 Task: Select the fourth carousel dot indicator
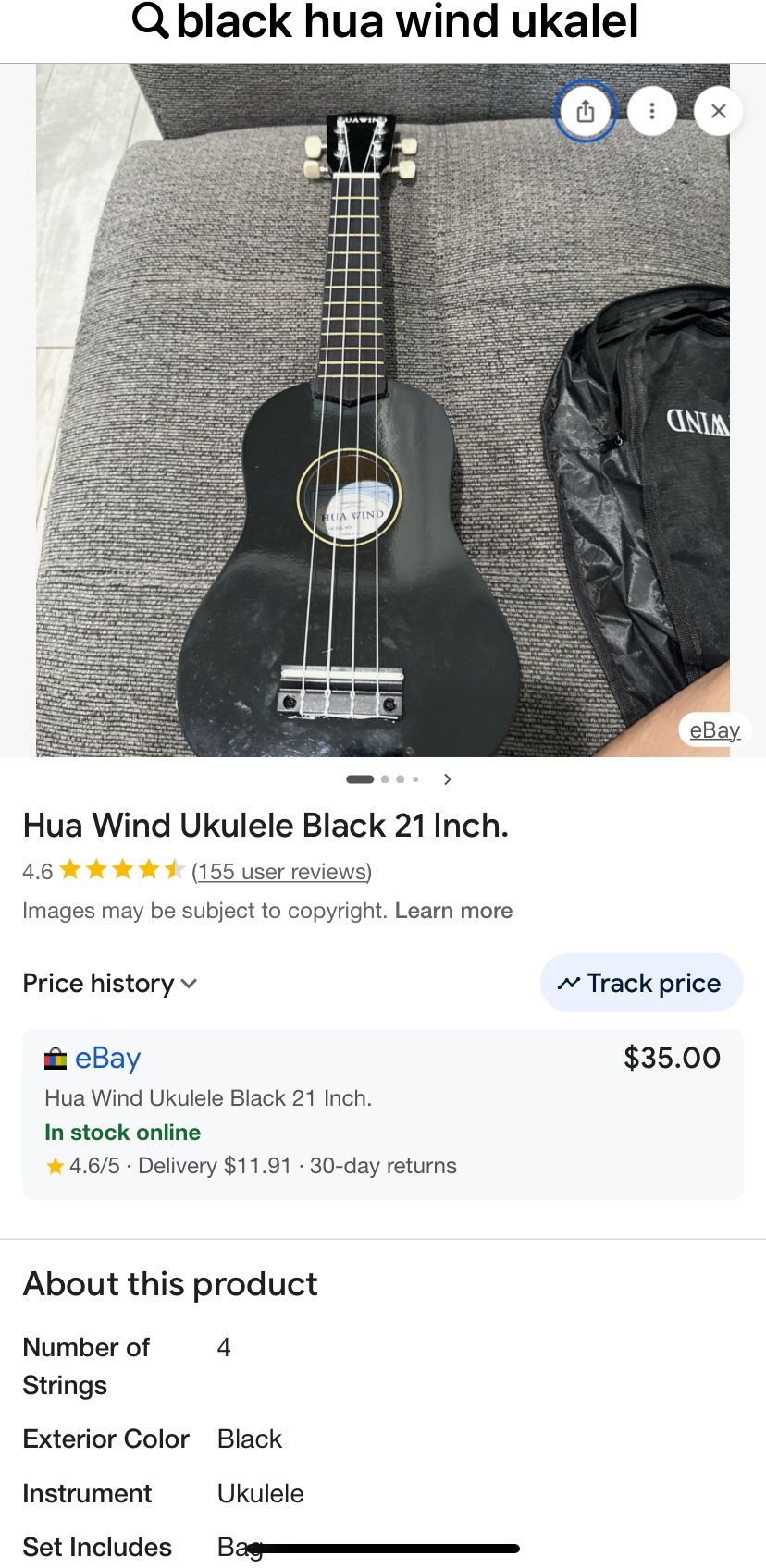(x=415, y=778)
